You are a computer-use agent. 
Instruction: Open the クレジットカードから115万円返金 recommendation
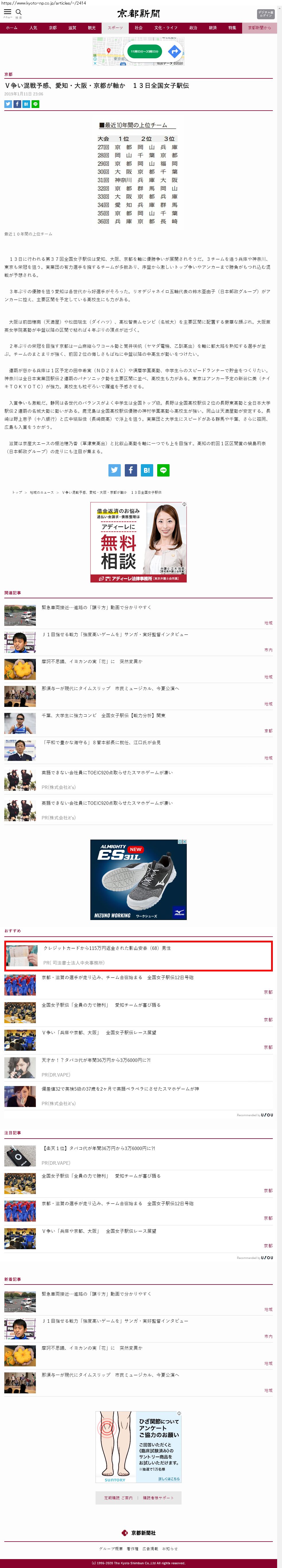[x=107, y=948]
